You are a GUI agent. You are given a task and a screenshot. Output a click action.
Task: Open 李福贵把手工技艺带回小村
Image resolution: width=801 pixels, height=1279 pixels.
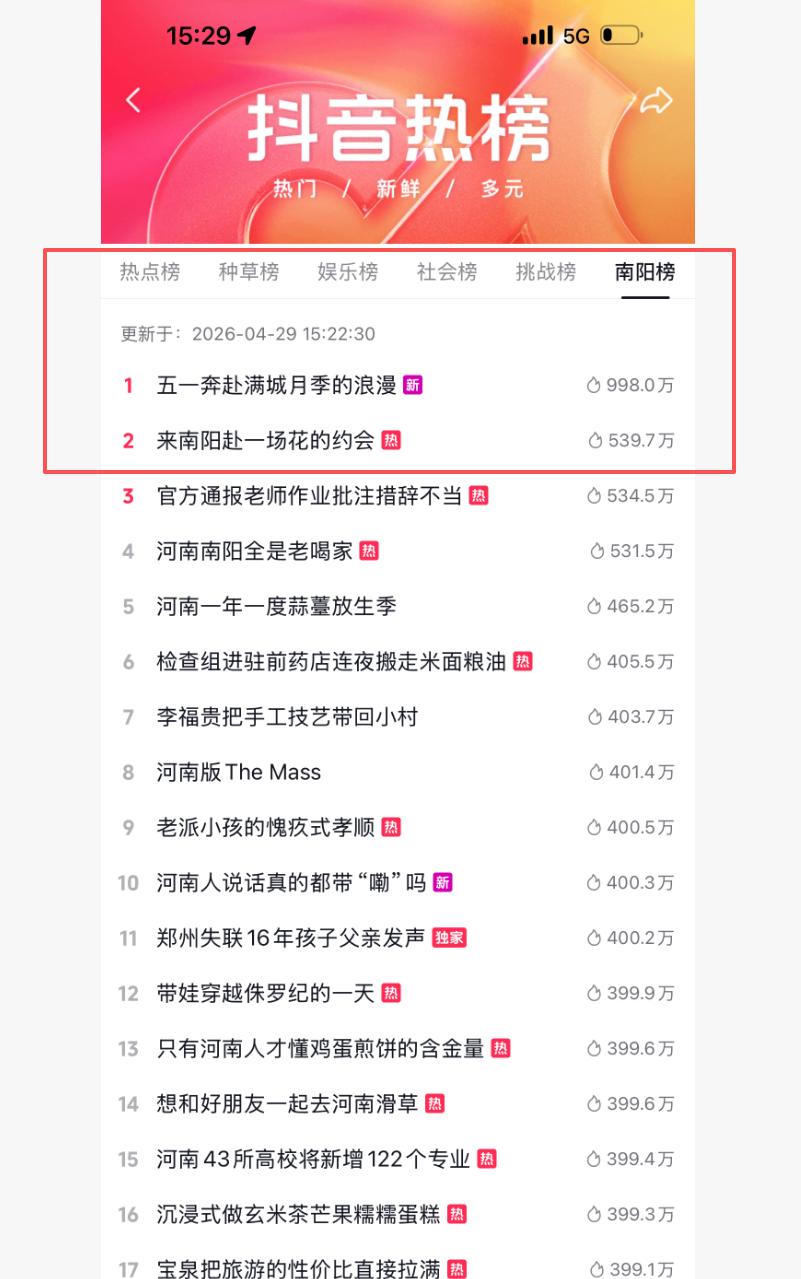point(287,717)
